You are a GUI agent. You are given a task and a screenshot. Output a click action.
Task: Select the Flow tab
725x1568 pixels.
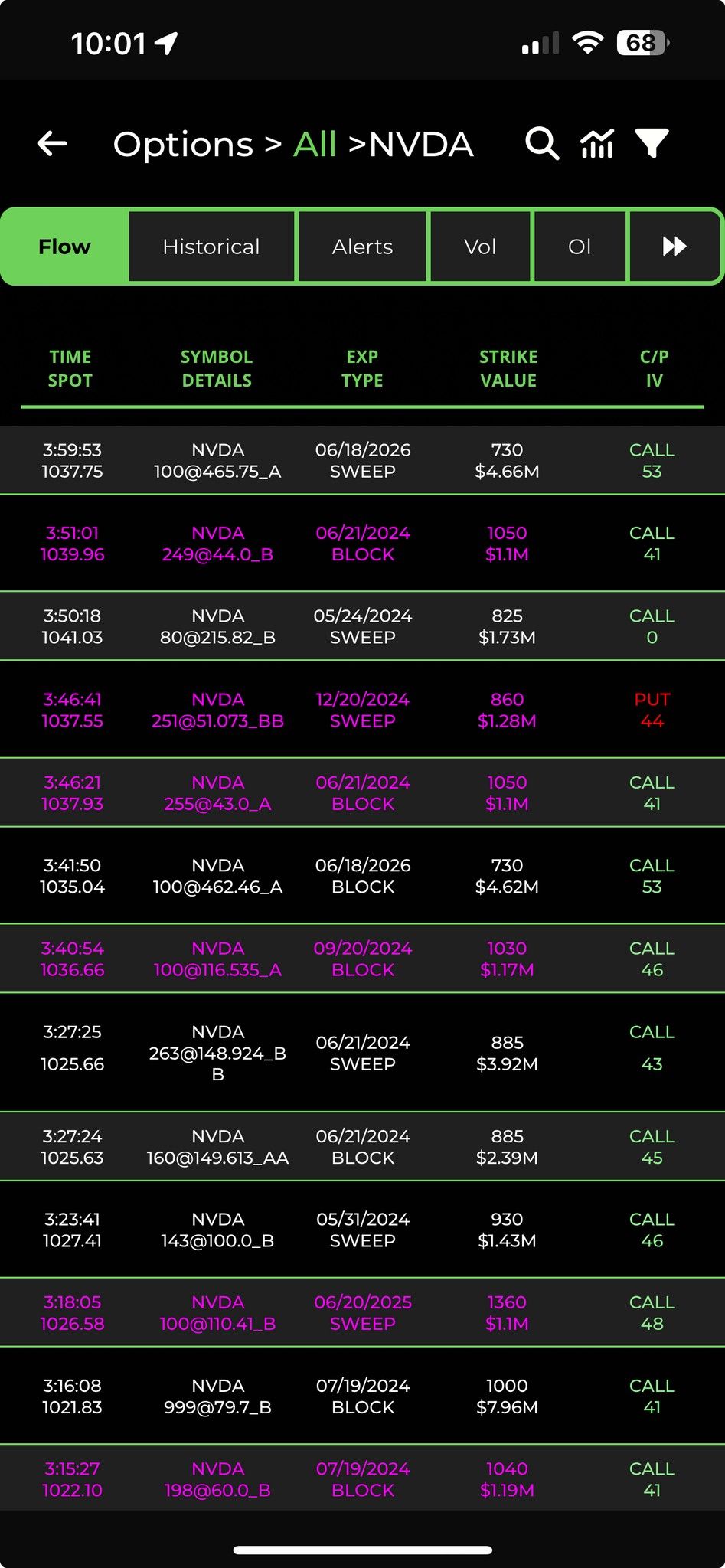point(65,247)
